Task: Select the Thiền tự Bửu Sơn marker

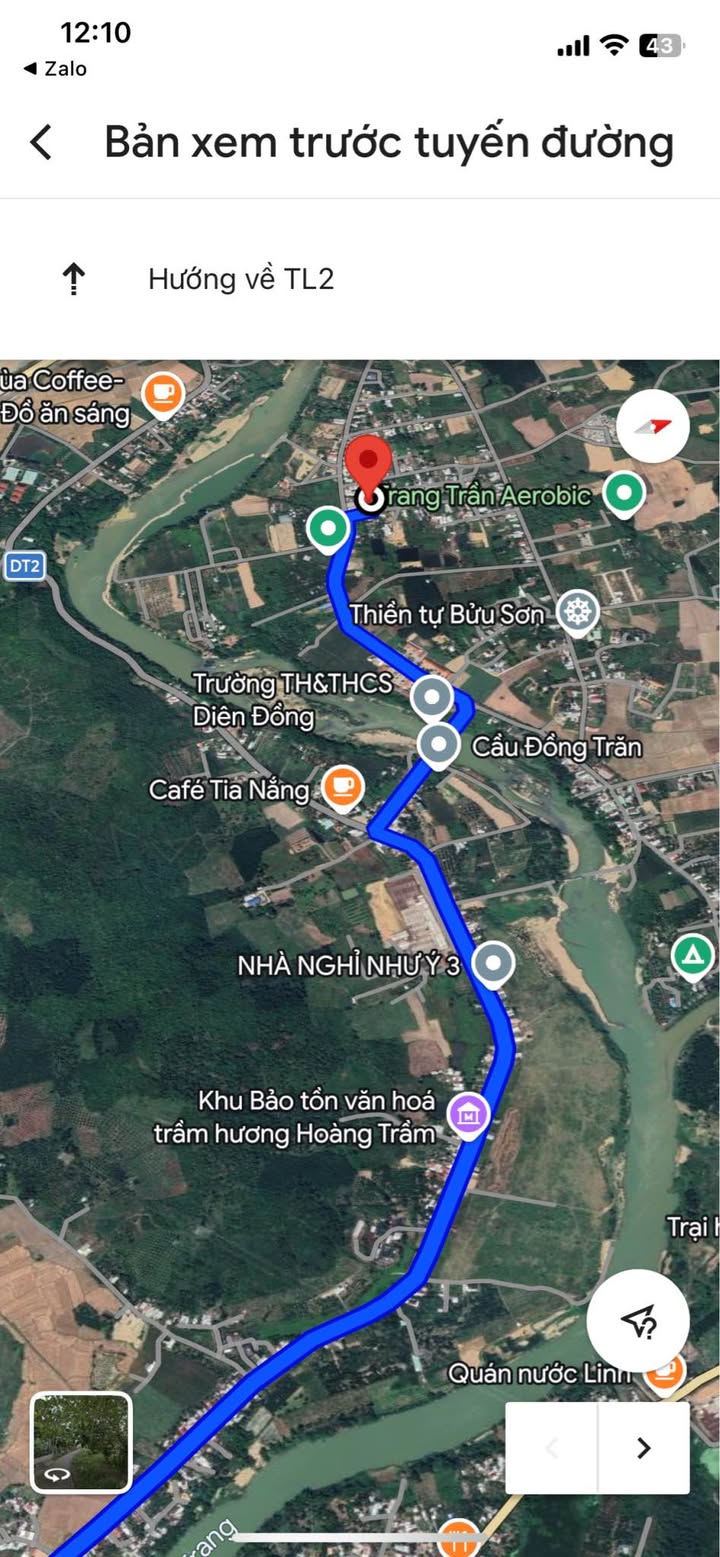Action: [577, 611]
